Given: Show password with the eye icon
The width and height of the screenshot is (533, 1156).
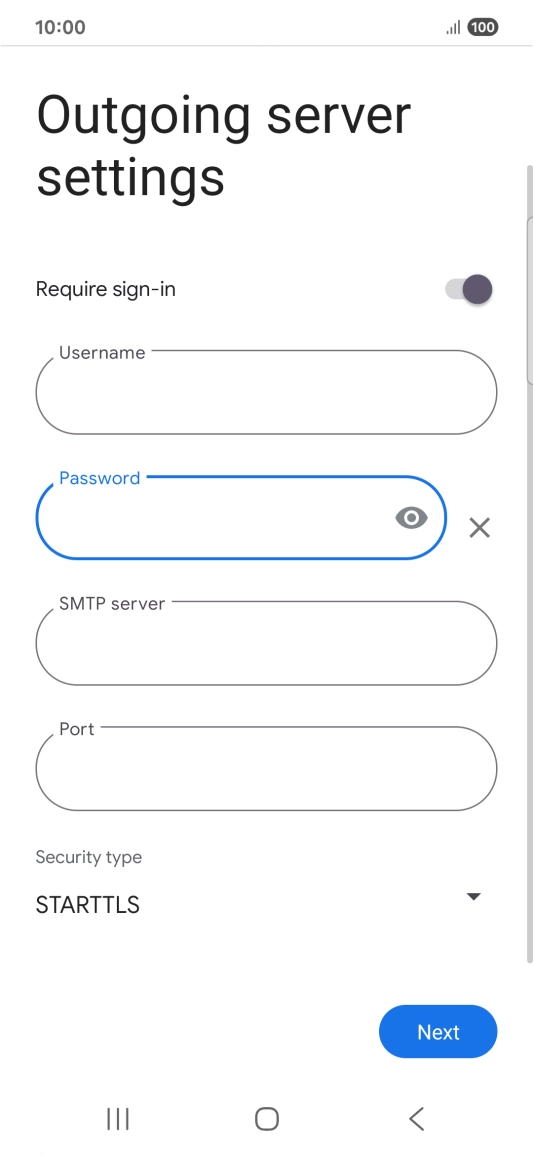Looking at the screenshot, I should coord(411,518).
